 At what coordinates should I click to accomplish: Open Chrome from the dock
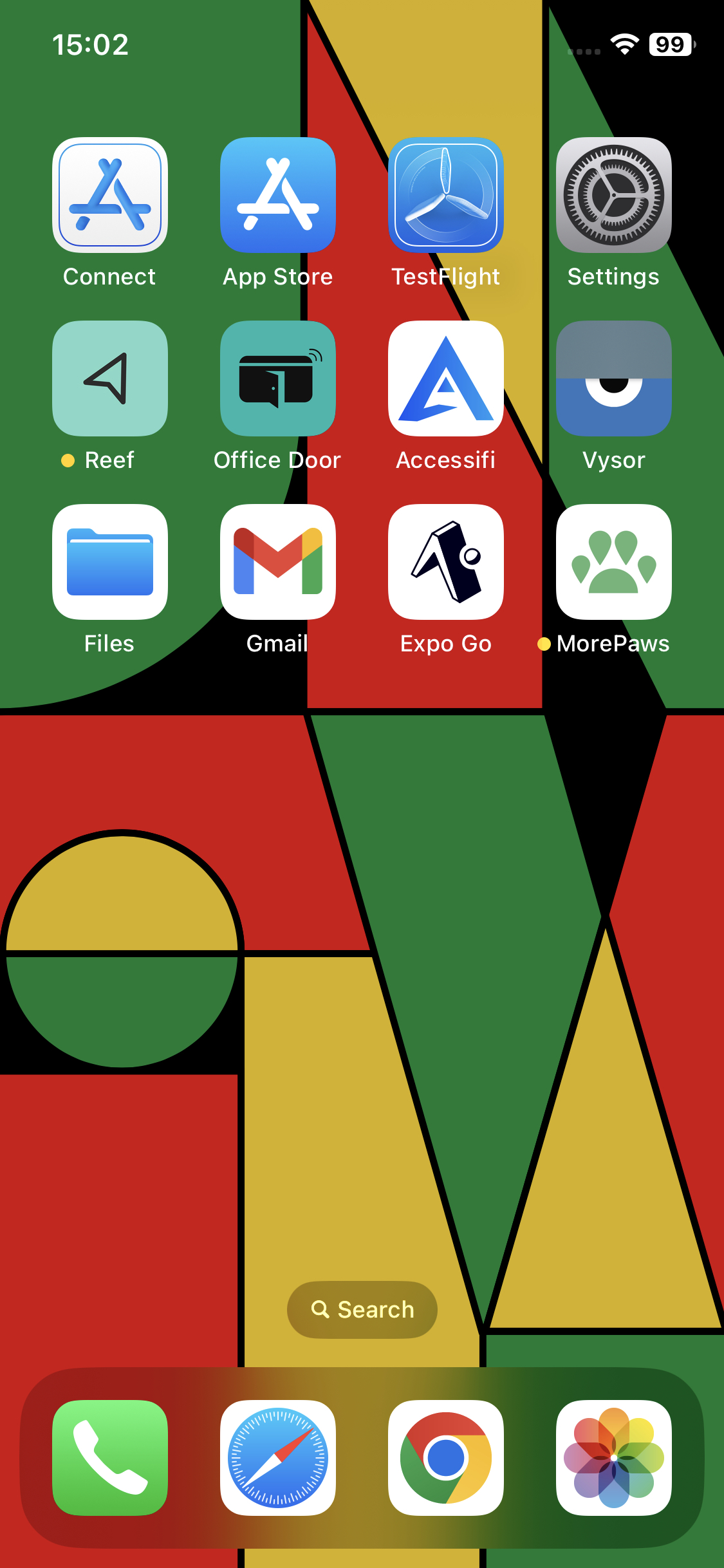point(446,1458)
